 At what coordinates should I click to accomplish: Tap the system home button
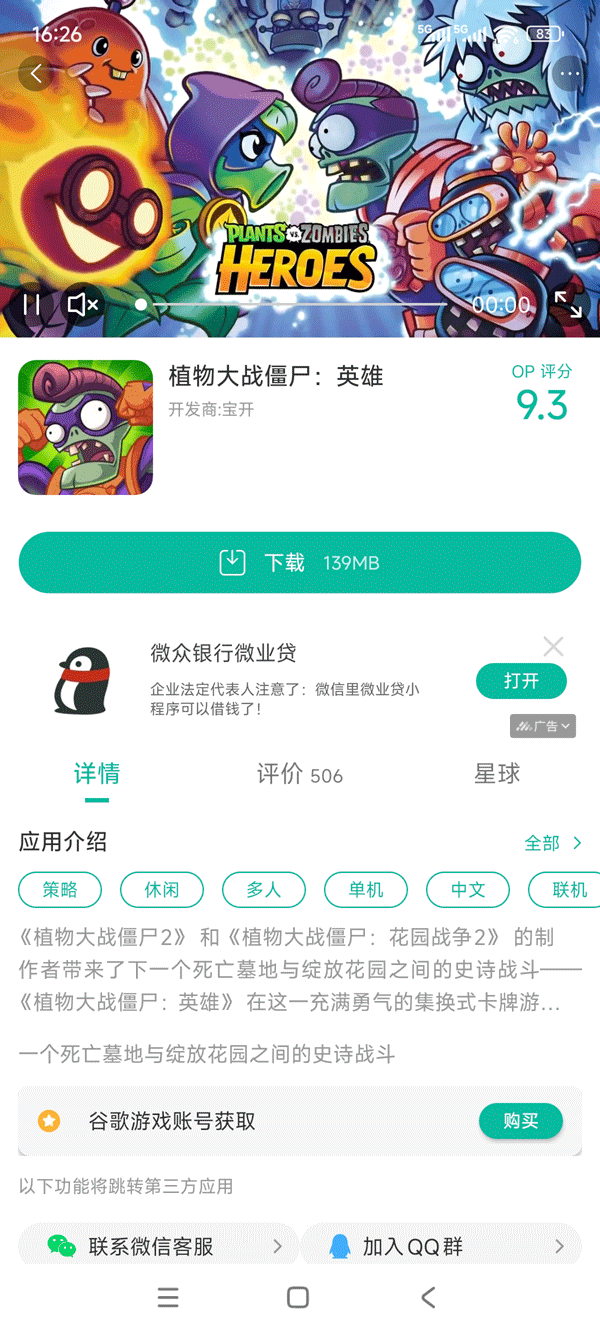(x=298, y=1298)
